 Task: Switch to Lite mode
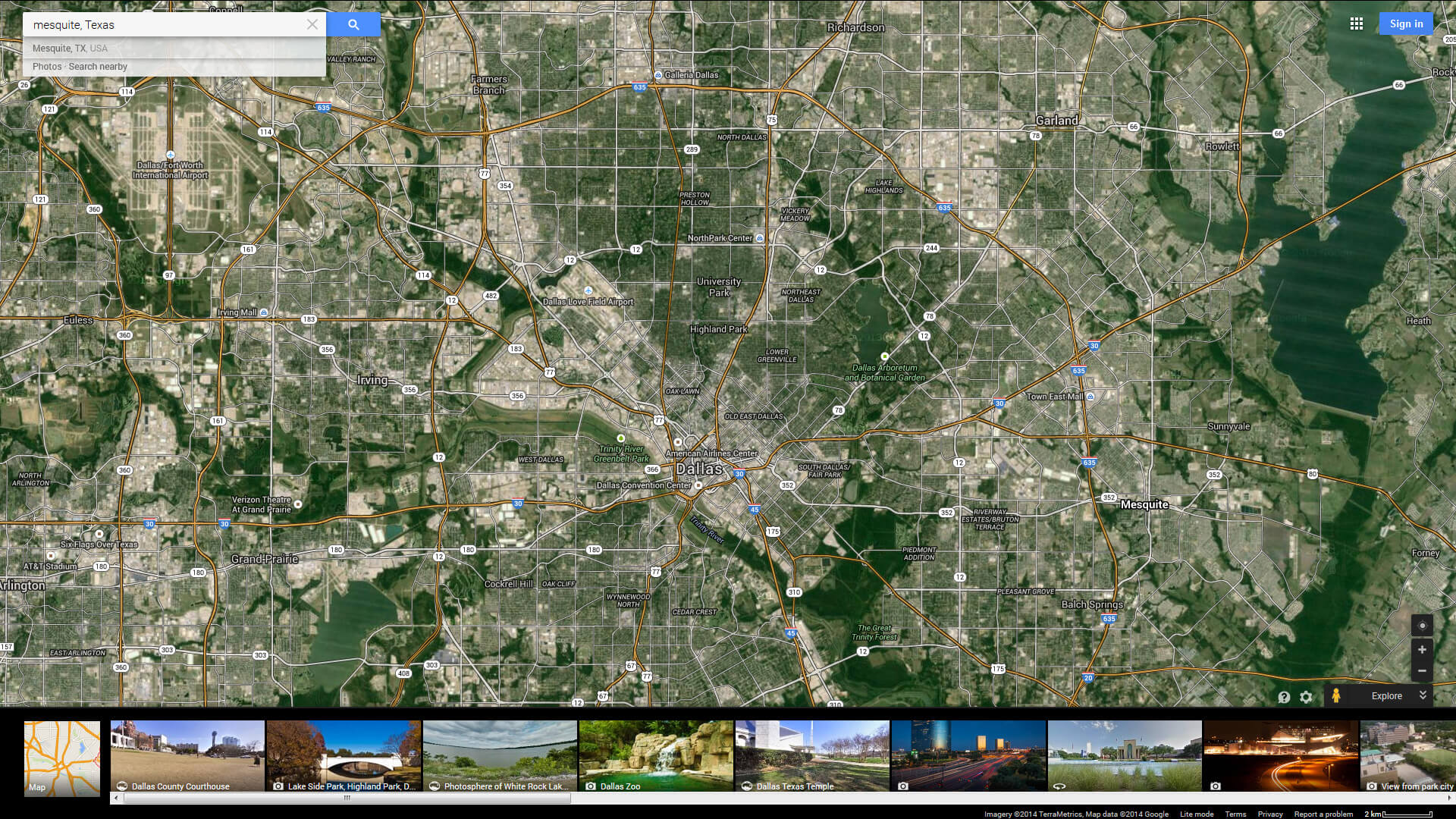[1197, 814]
